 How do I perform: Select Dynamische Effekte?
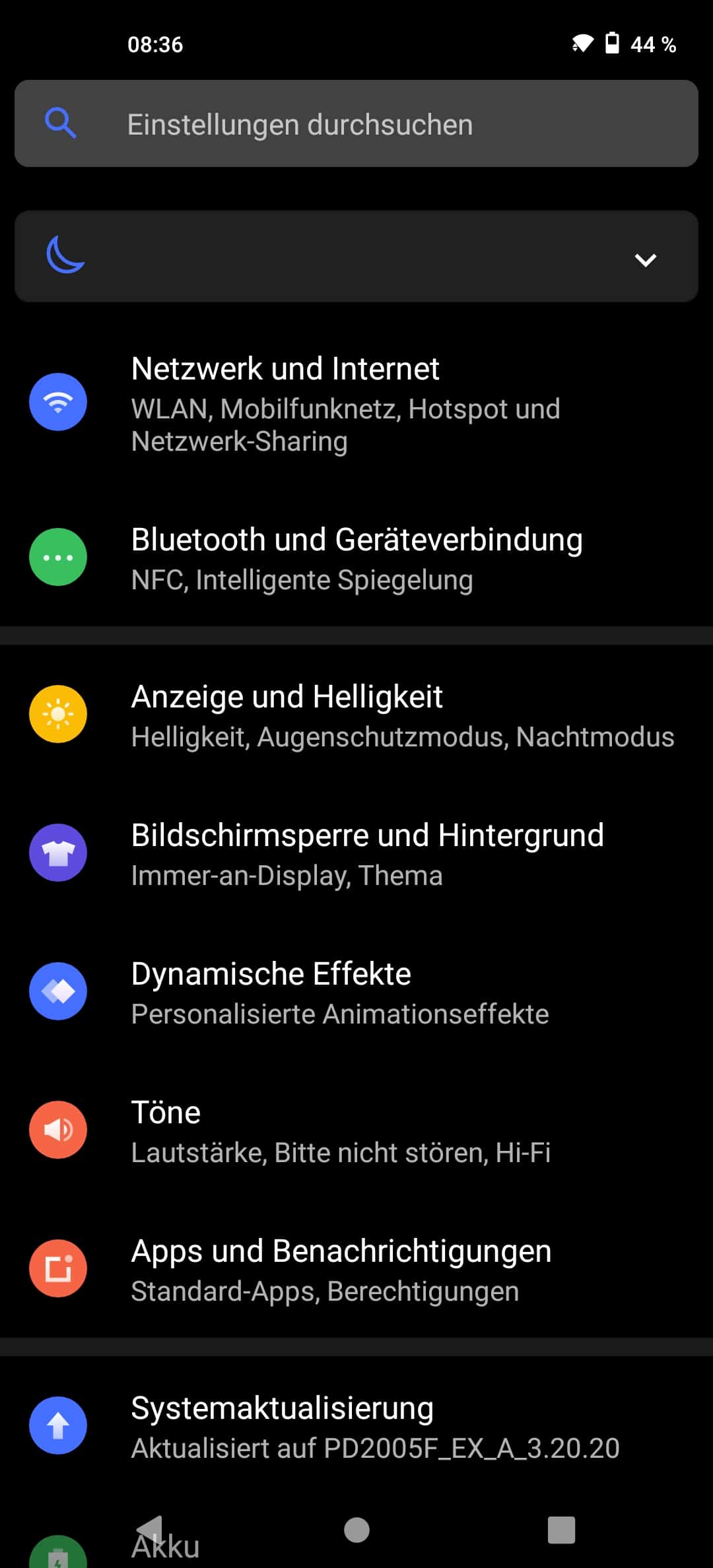(x=356, y=993)
